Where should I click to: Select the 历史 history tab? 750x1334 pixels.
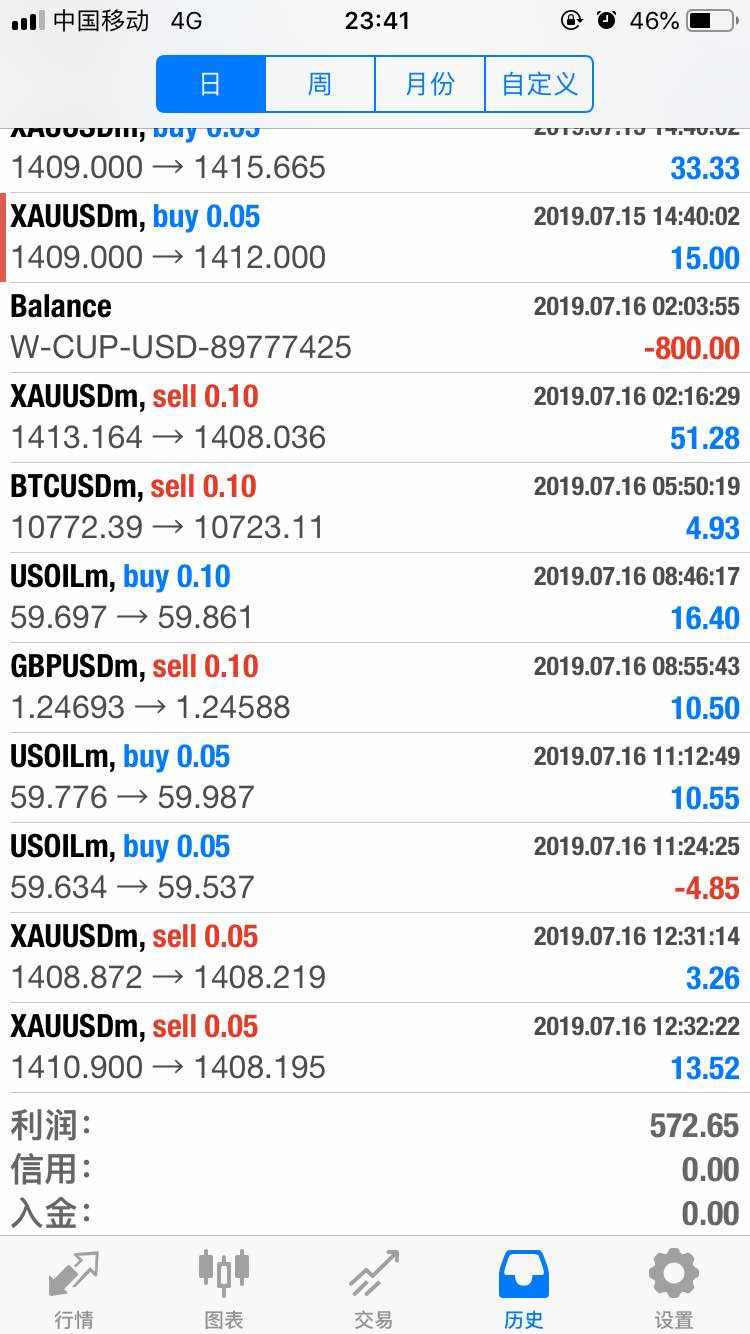click(524, 1288)
